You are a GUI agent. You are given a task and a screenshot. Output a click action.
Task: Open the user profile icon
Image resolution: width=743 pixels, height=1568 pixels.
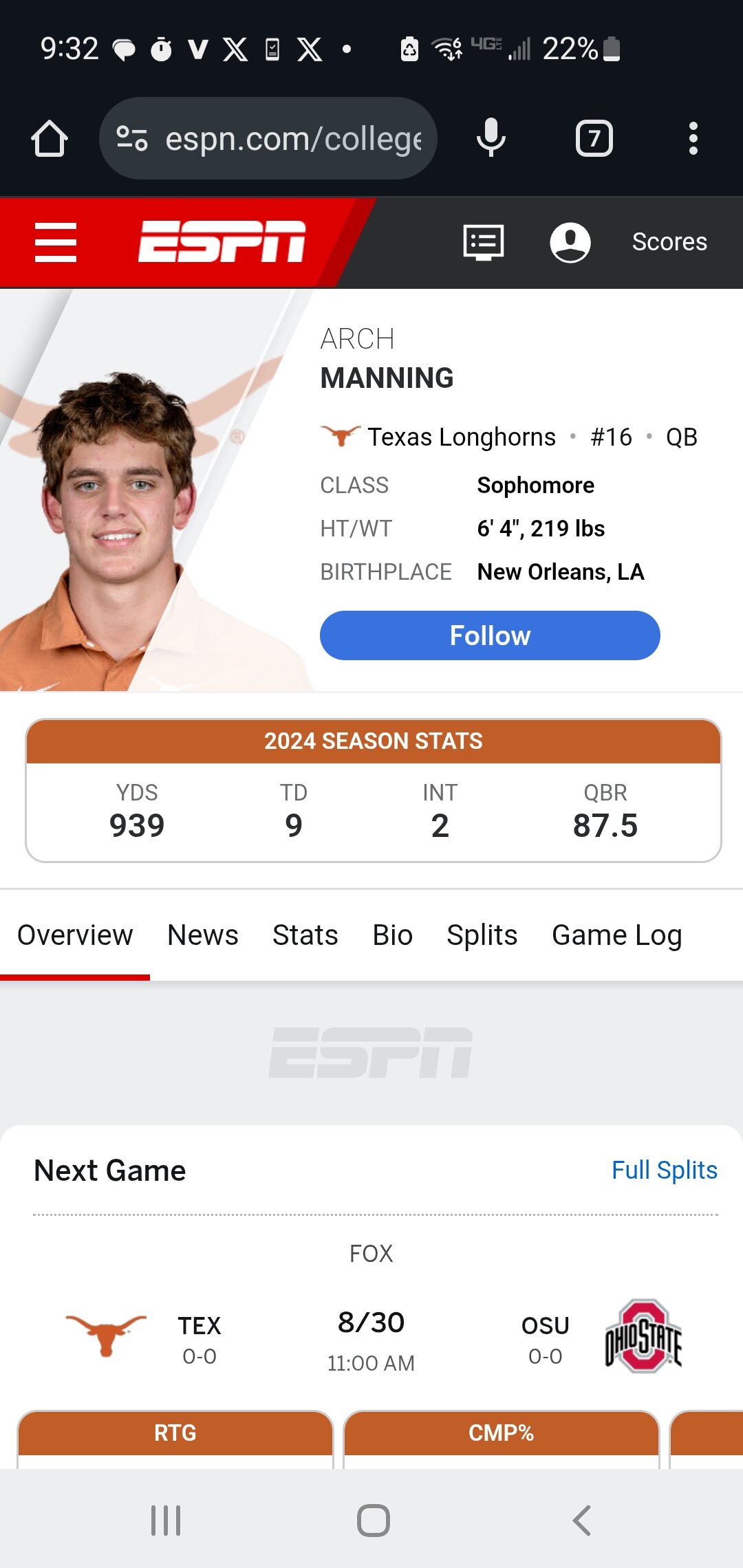[570, 242]
